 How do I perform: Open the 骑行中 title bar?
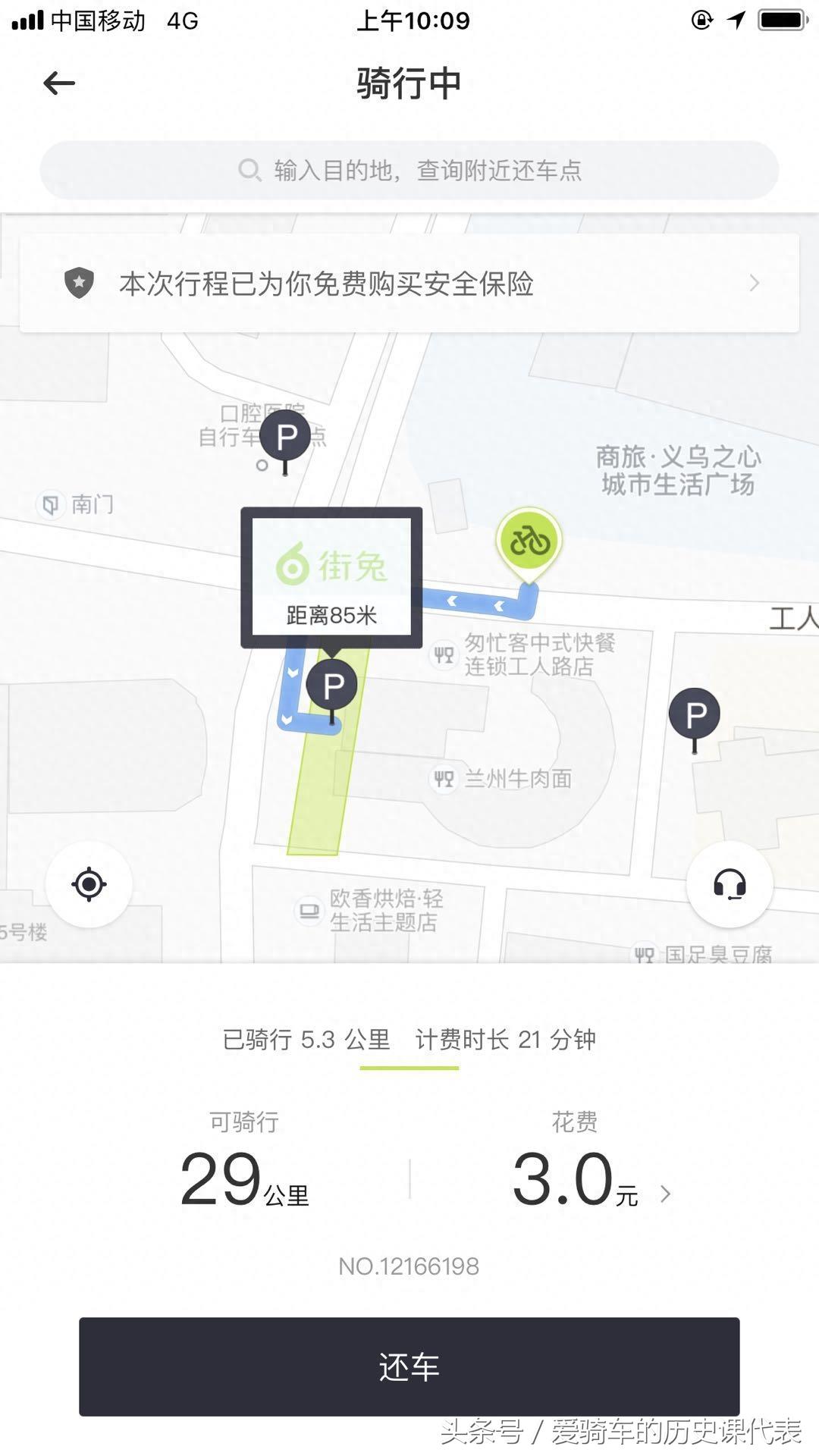point(409,85)
